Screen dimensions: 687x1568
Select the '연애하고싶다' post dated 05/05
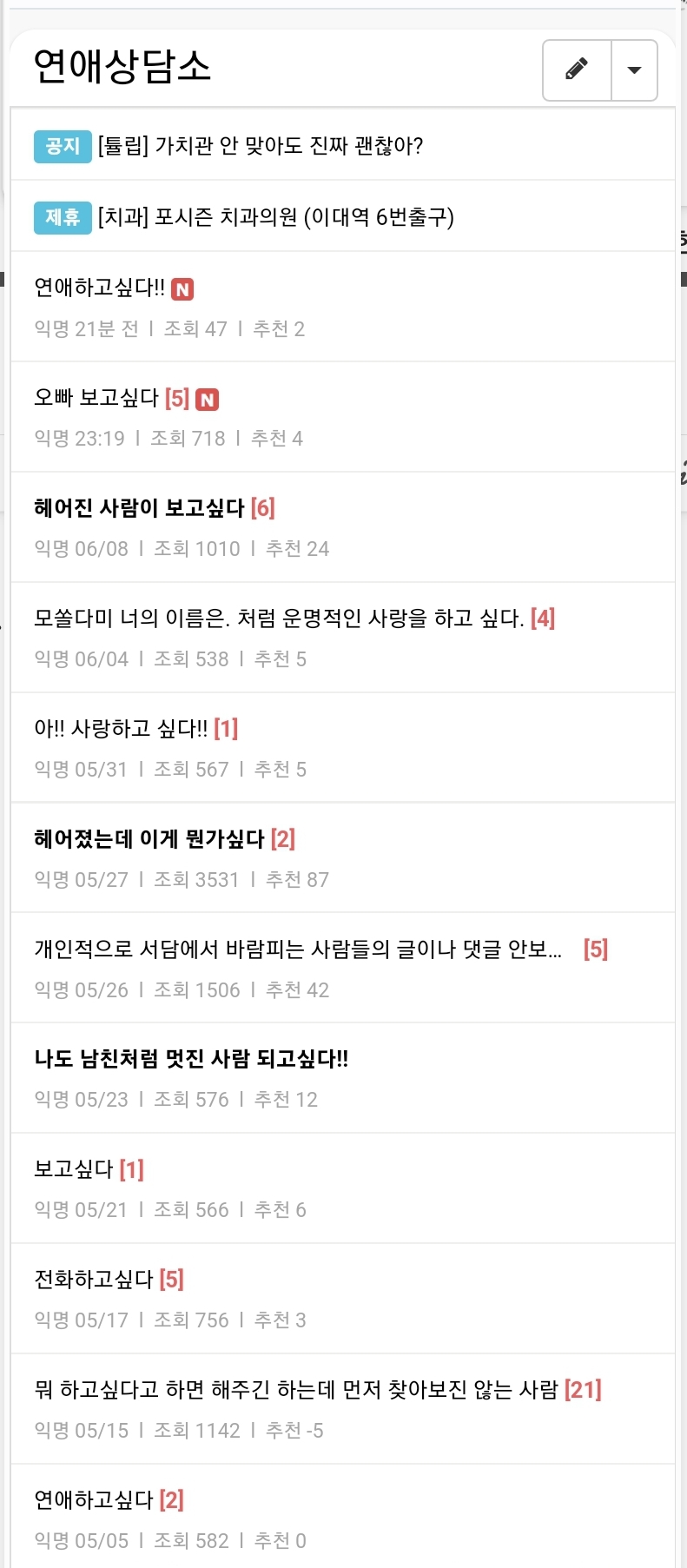click(x=94, y=1500)
